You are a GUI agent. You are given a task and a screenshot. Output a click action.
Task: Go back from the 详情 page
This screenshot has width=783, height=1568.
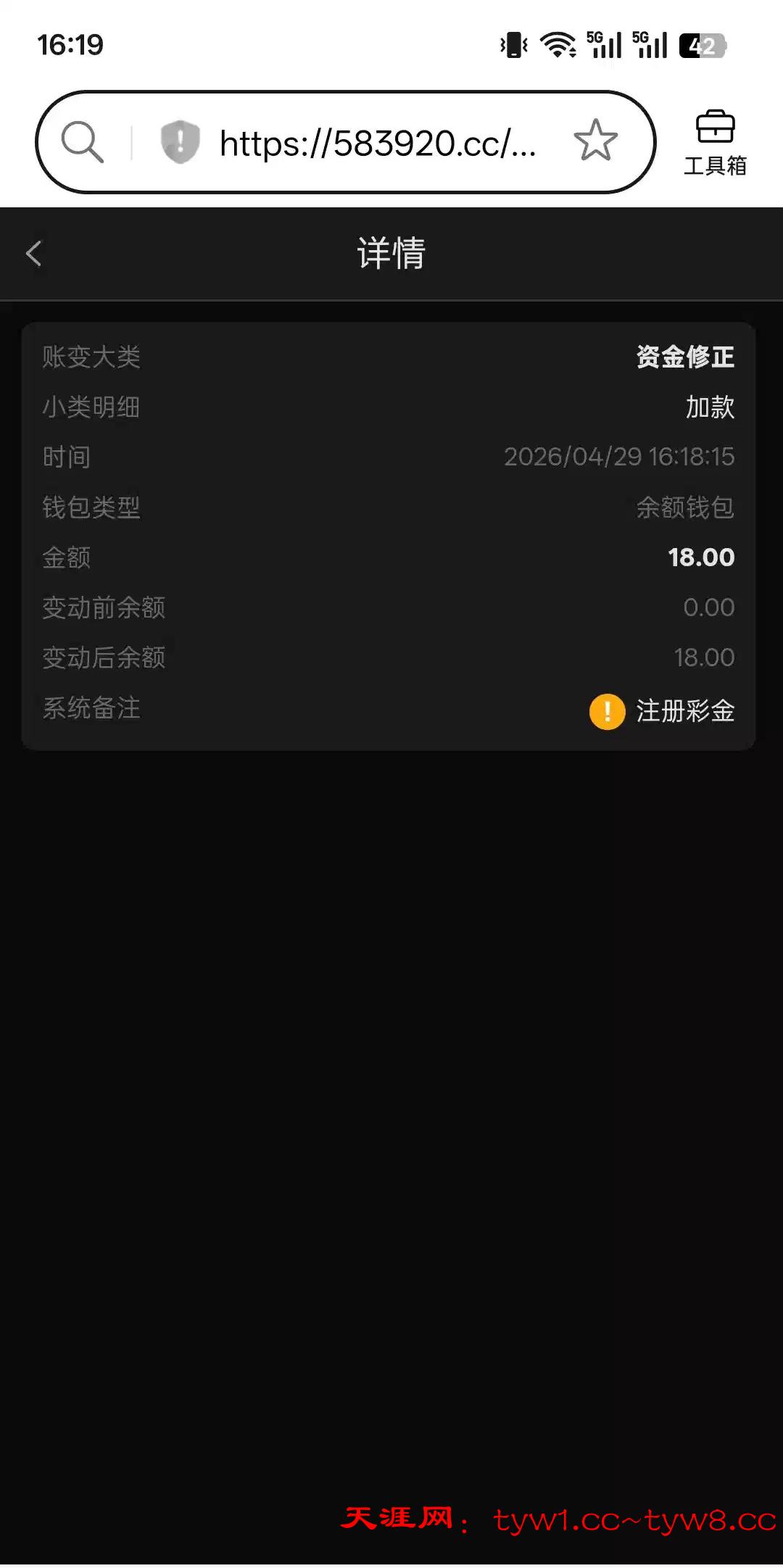coord(33,254)
